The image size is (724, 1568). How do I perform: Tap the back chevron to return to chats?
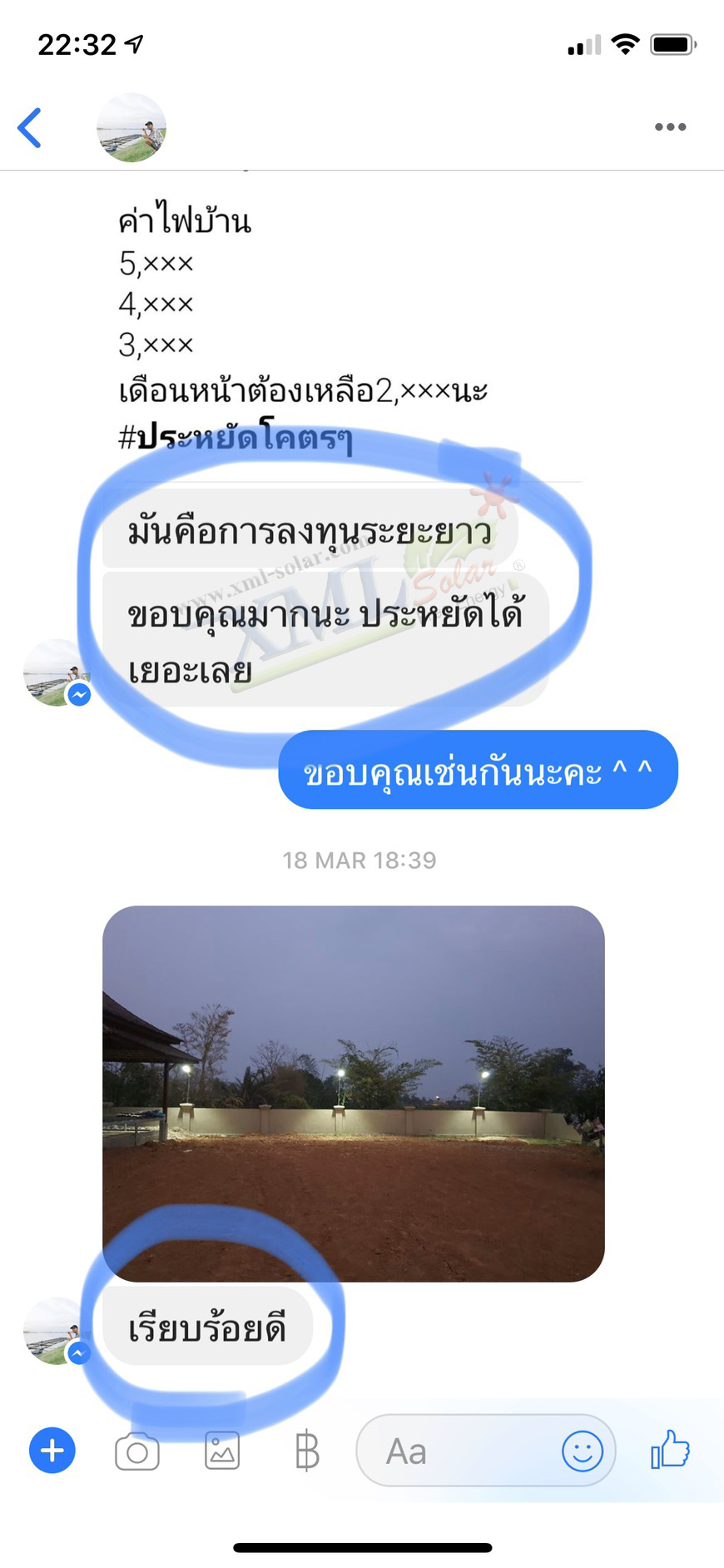(30, 127)
